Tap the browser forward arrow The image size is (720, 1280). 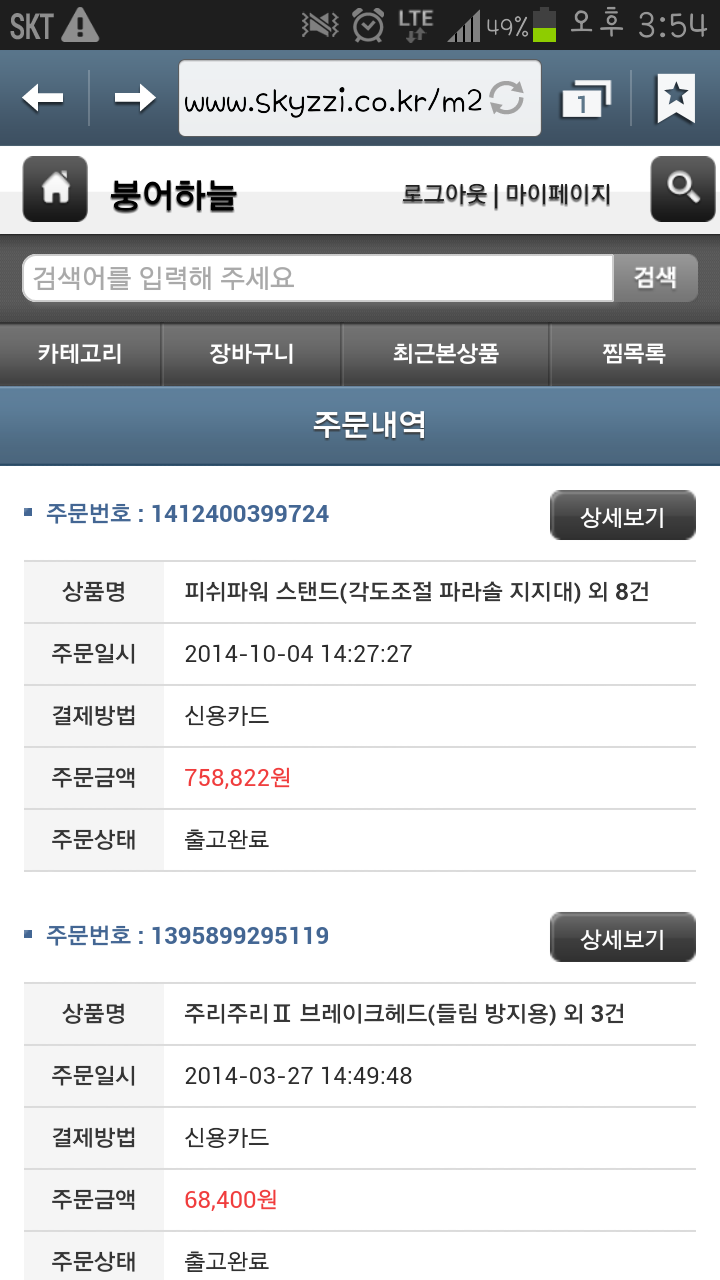(x=134, y=98)
